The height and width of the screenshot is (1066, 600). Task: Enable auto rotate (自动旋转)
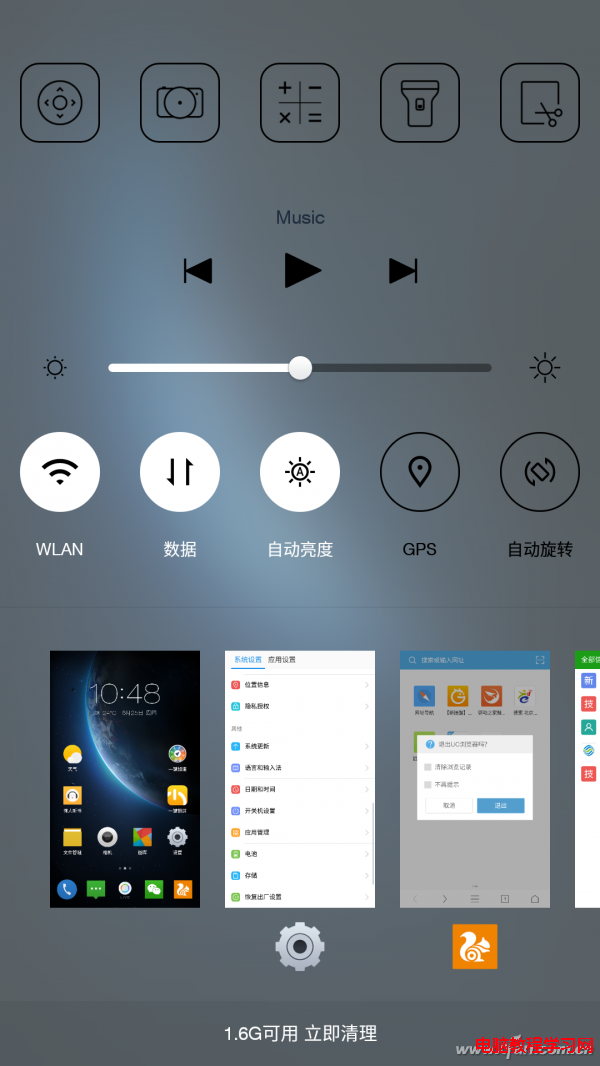pyautogui.click(x=540, y=472)
